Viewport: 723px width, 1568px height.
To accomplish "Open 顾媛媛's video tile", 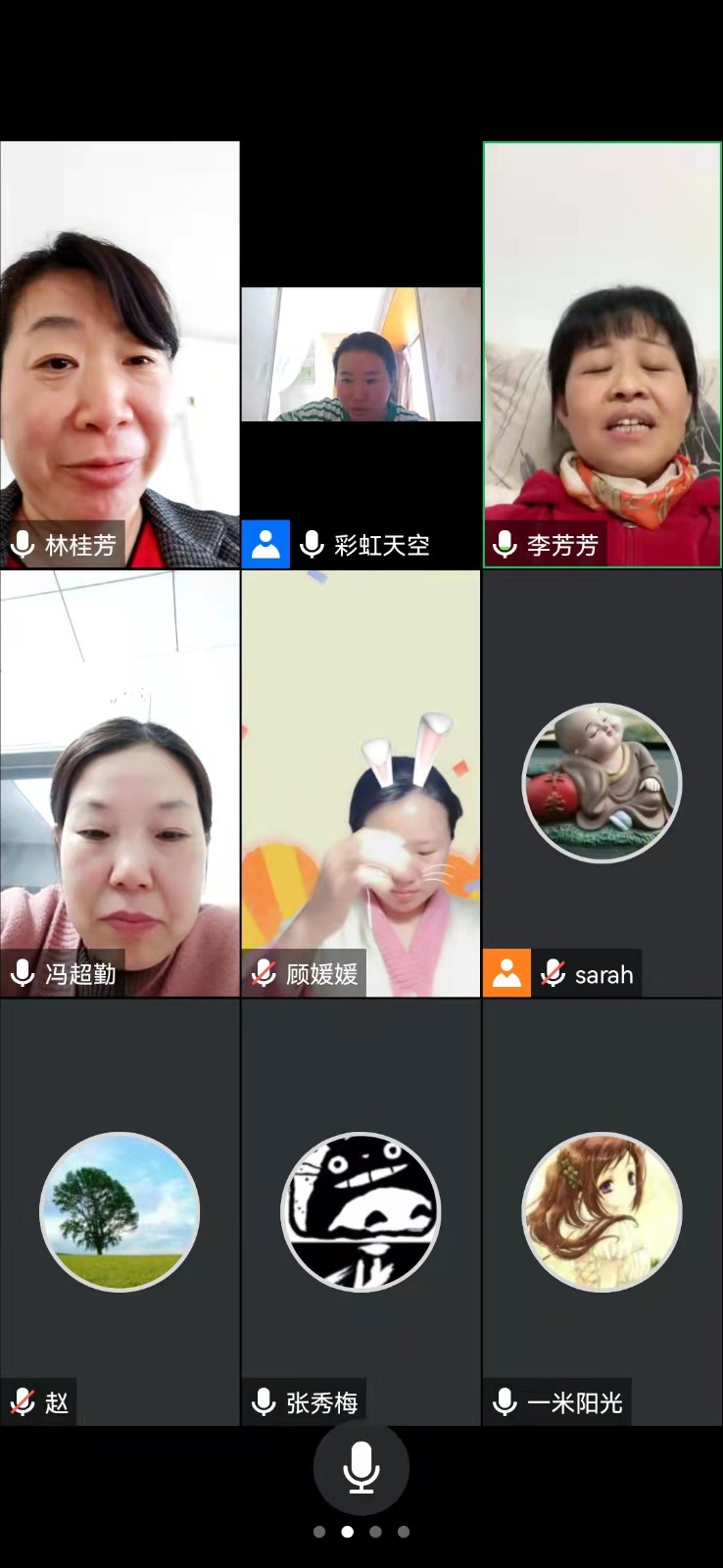I will pyautogui.click(x=361, y=782).
